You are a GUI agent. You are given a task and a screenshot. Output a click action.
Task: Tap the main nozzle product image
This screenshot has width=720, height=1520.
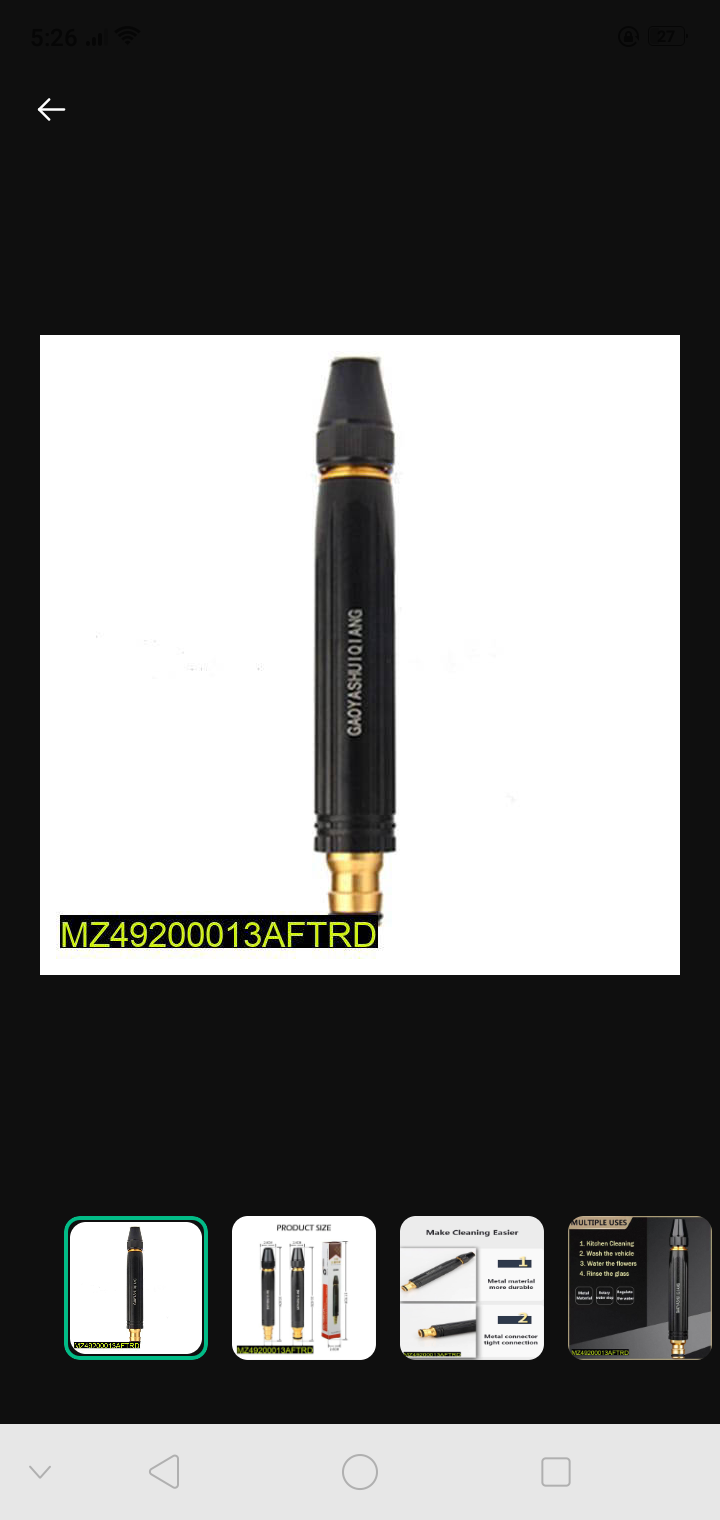coord(360,655)
